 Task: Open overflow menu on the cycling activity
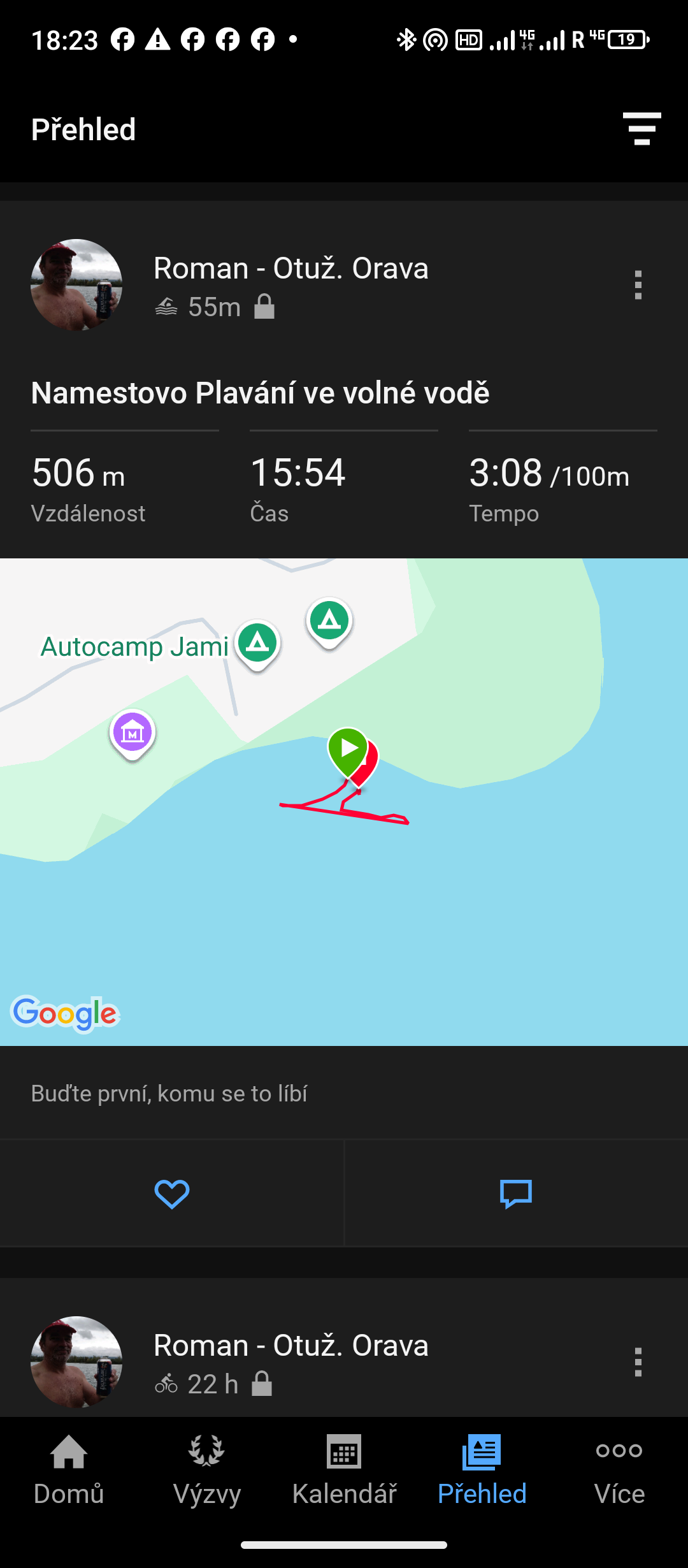coord(638,1362)
